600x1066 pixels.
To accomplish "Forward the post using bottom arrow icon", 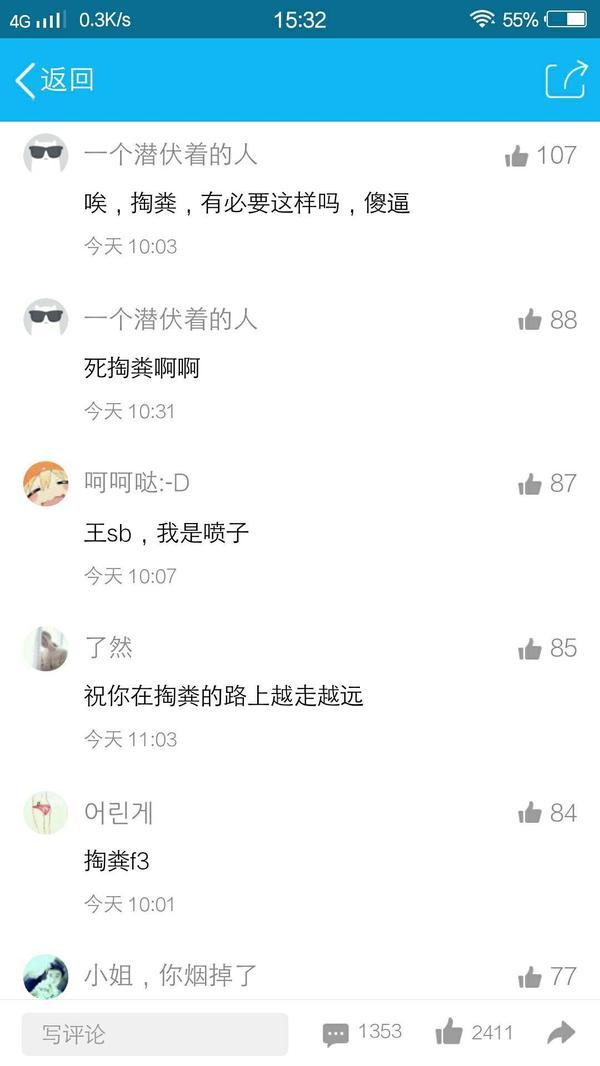I will tap(562, 1033).
